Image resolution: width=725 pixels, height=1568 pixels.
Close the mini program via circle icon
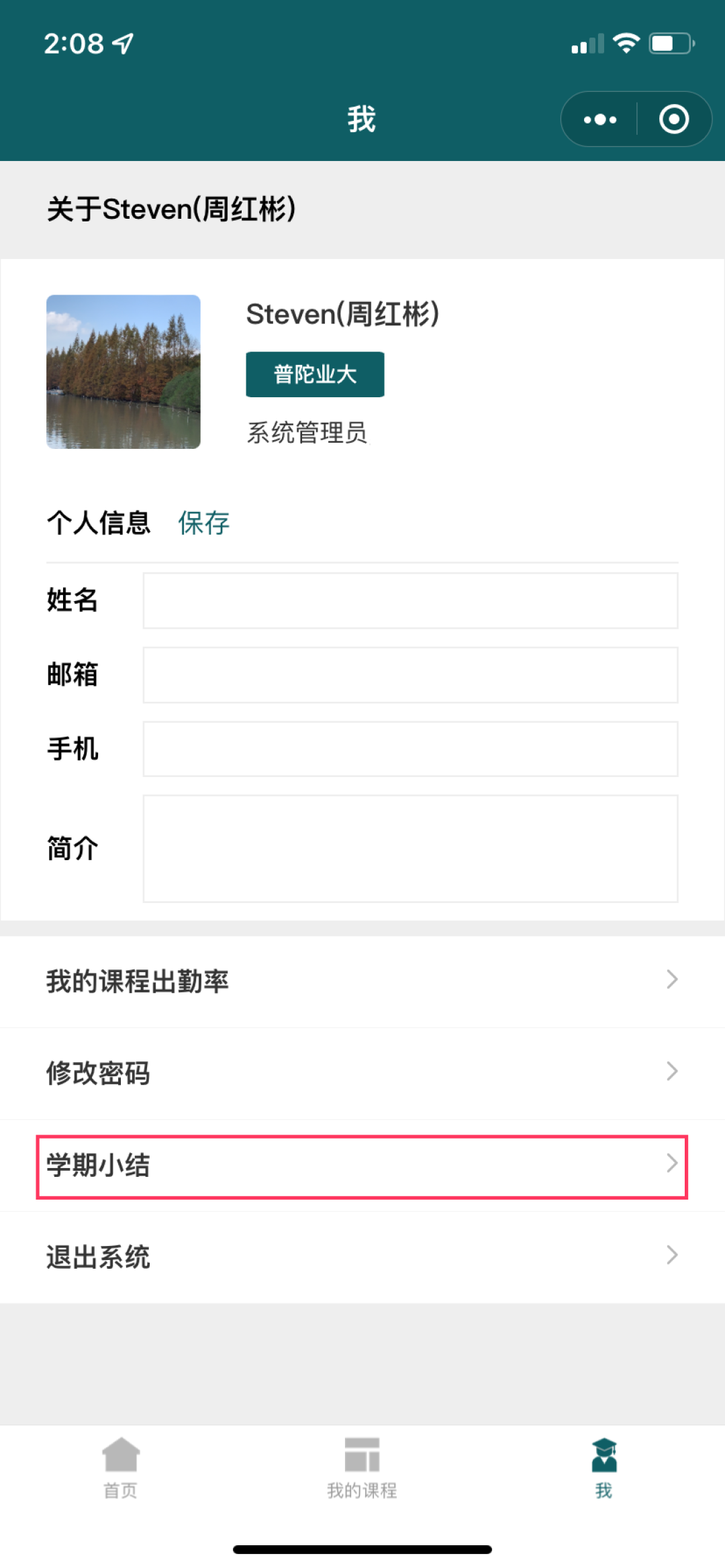673,119
